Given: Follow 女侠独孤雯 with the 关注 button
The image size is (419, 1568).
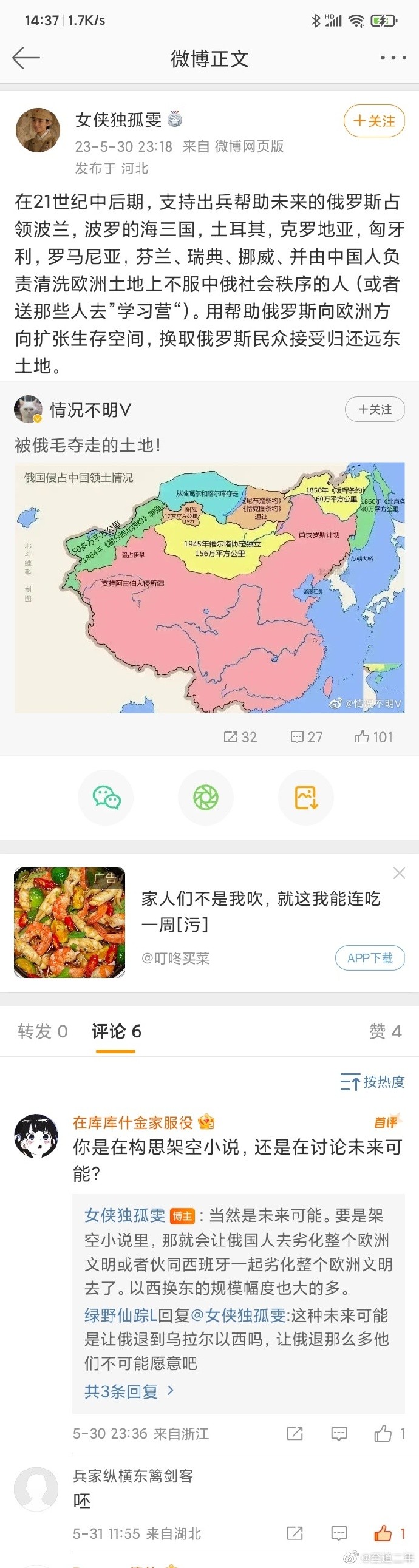Looking at the screenshot, I should pyautogui.click(x=374, y=121).
